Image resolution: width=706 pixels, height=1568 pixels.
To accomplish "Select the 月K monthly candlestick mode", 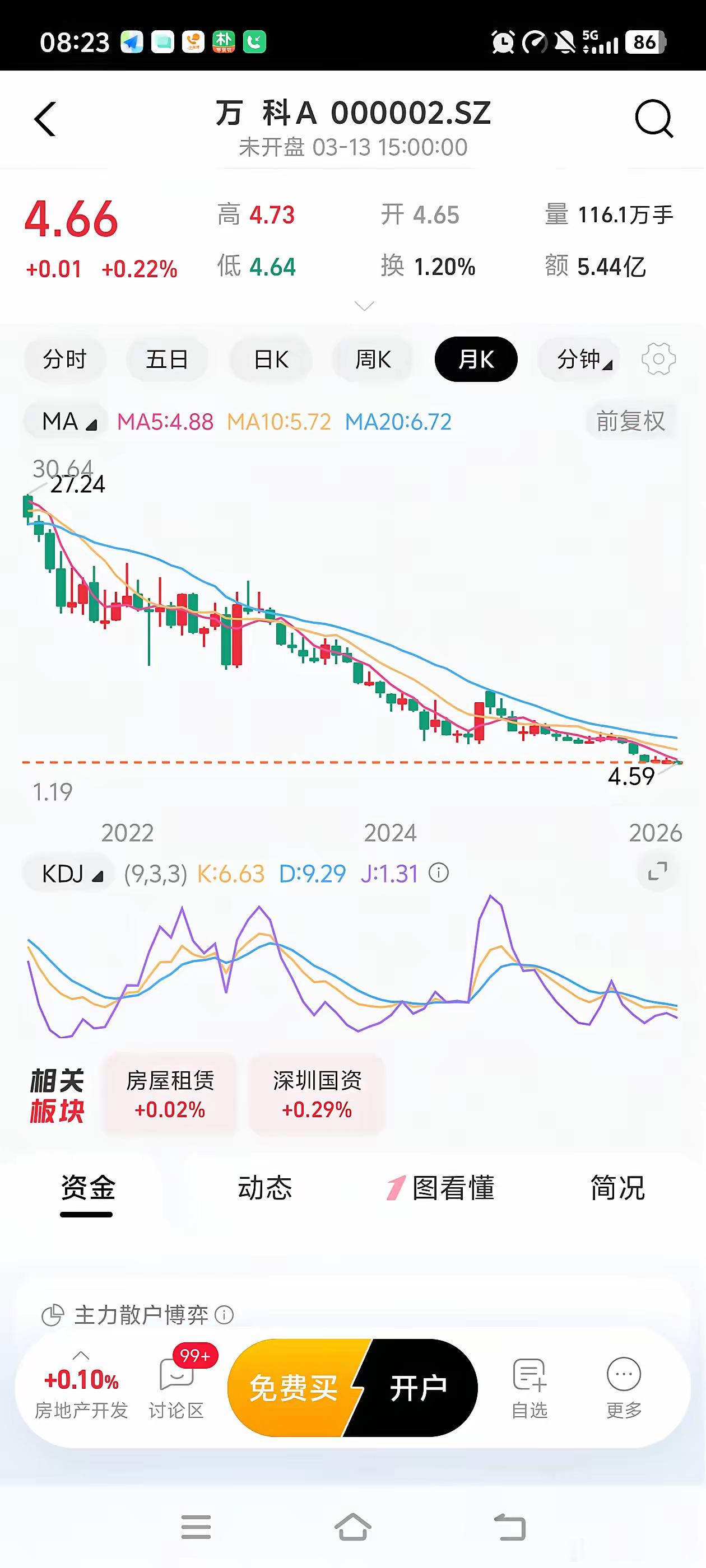I will [x=476, y=359].
